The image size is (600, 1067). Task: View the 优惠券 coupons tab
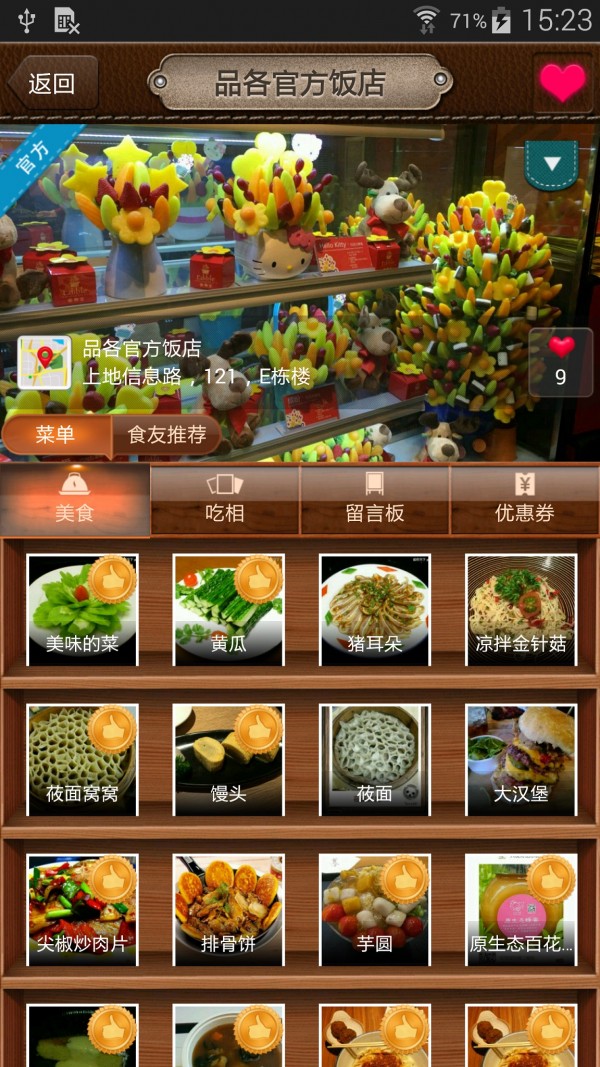(525, 499)
